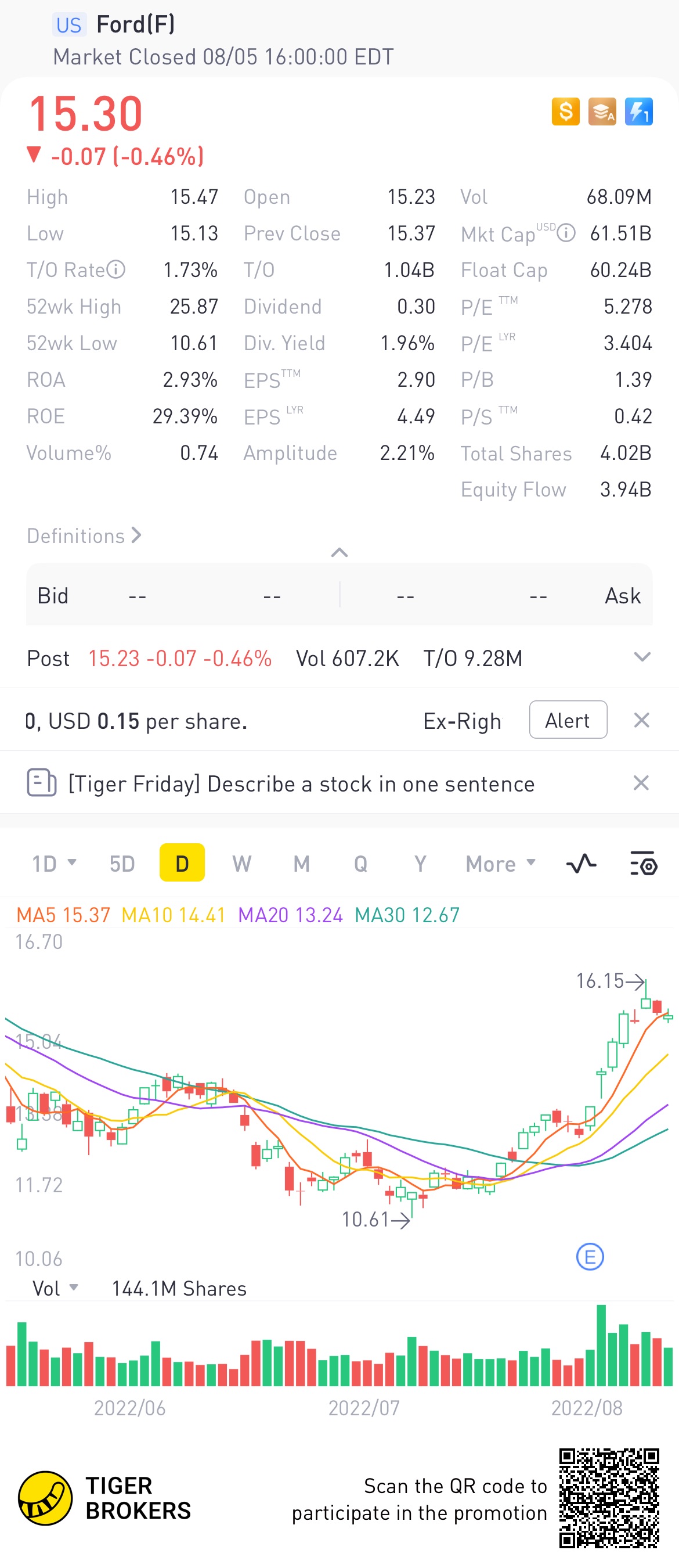The image size is (679, 1568).
Task: Show info for T/O Rate
Action: (115, 269)
